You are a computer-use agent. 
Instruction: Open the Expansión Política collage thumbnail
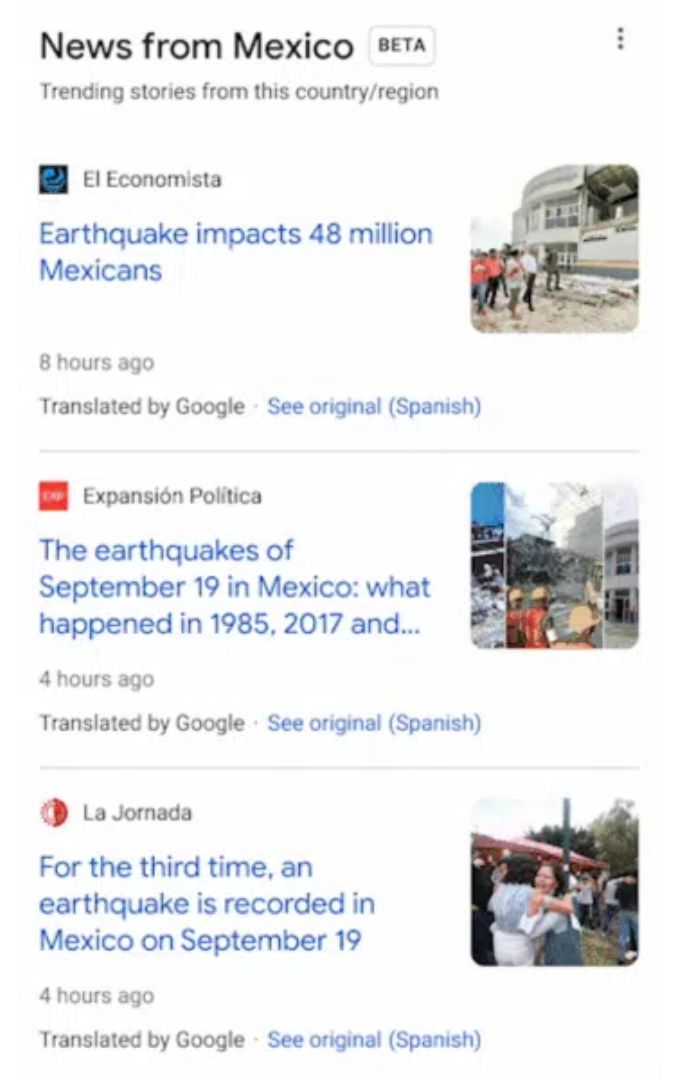(x=555, y=565)
